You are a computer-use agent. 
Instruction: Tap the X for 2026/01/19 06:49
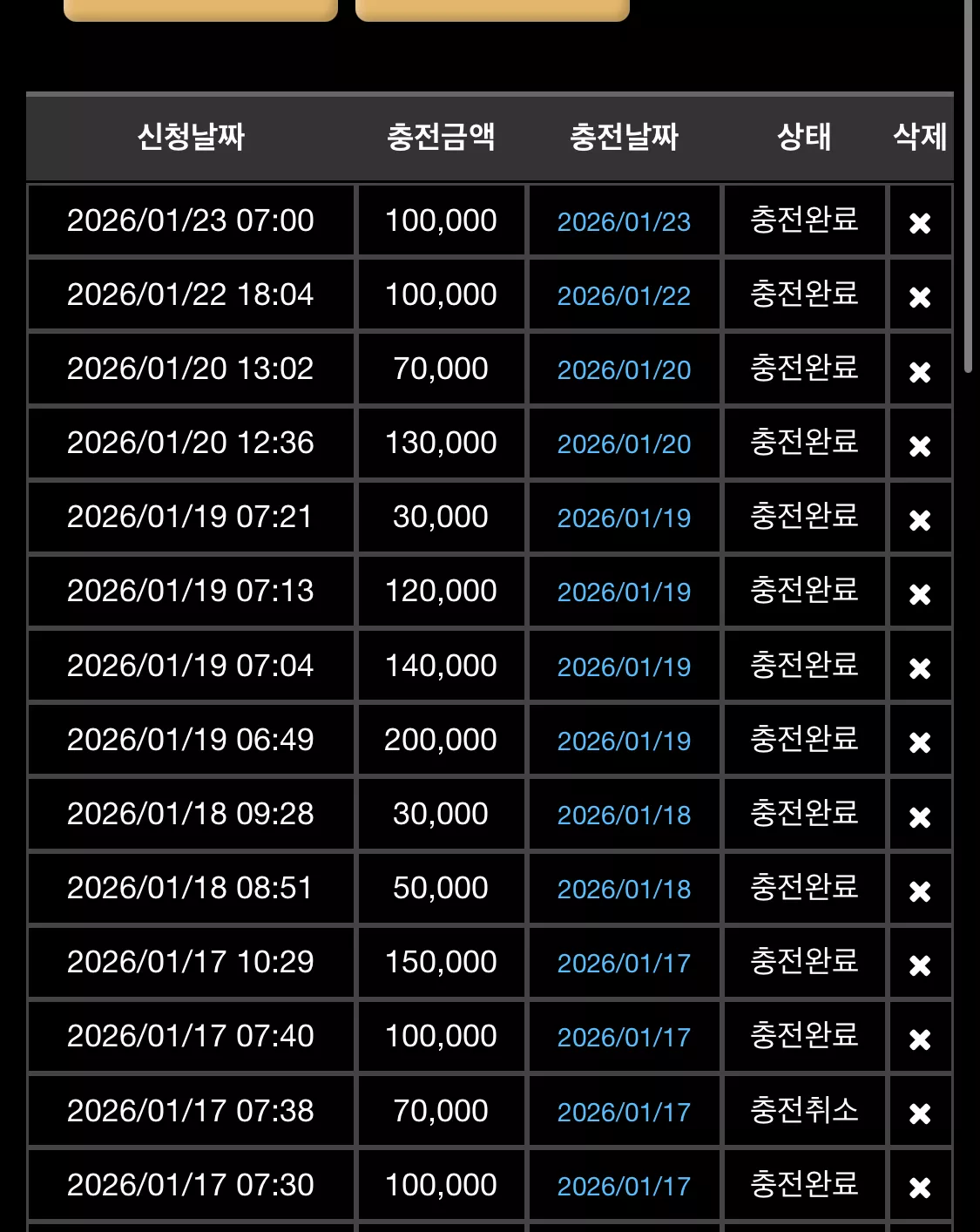(x=920, y=742)
